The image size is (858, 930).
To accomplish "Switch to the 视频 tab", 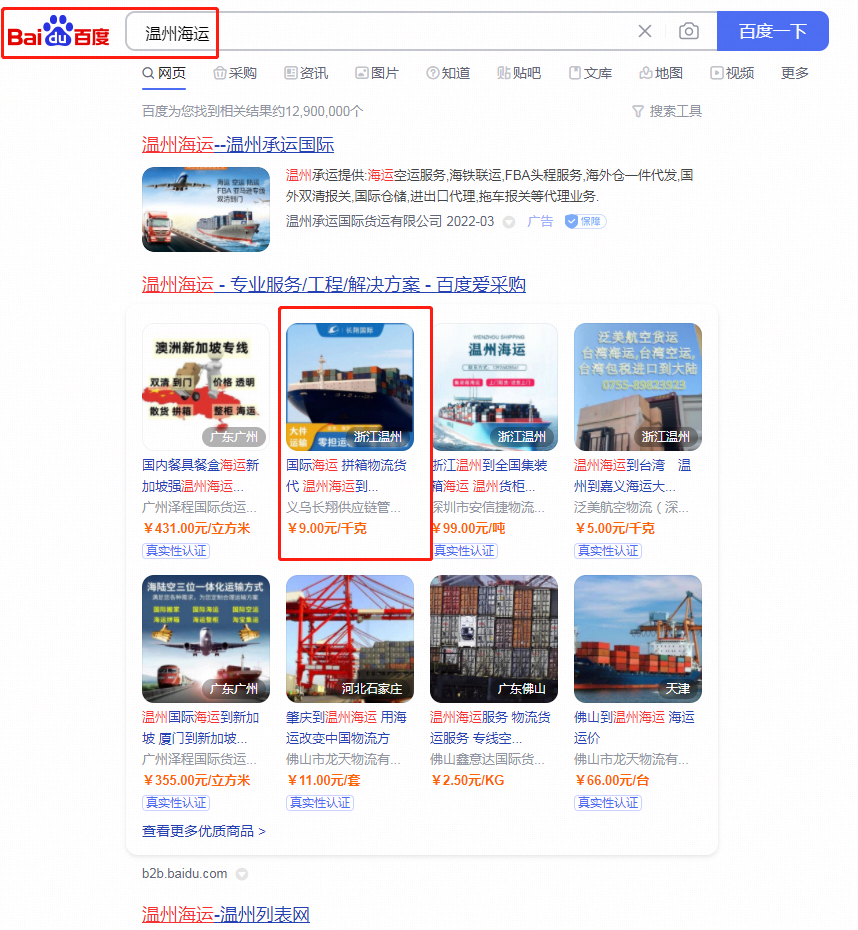I will (x=732, y=73).
